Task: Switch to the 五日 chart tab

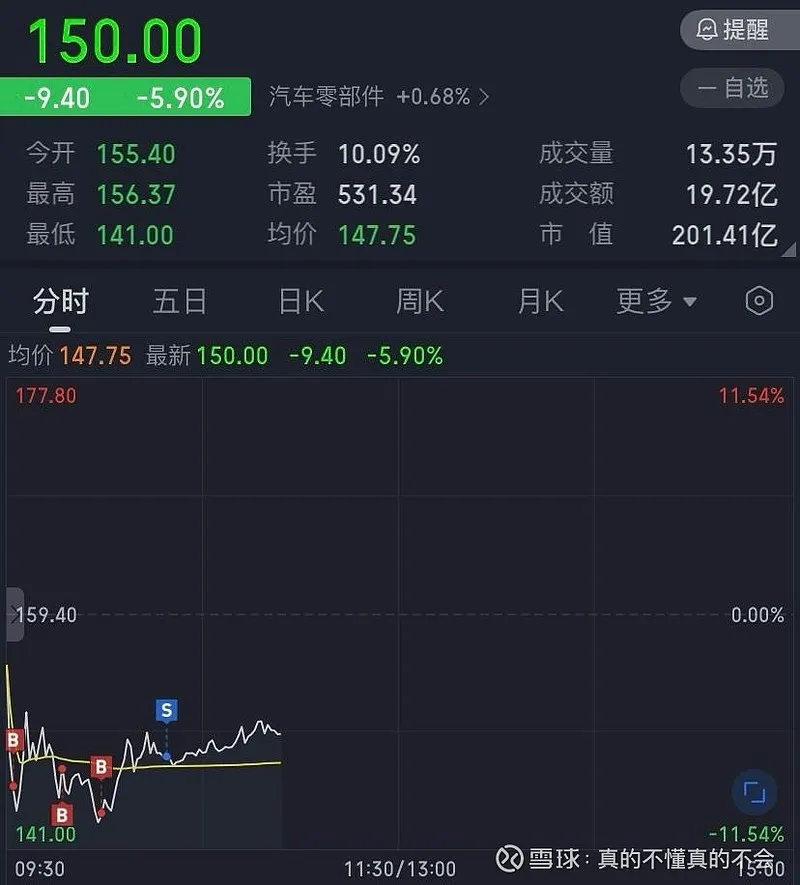Action: point(180,301)
